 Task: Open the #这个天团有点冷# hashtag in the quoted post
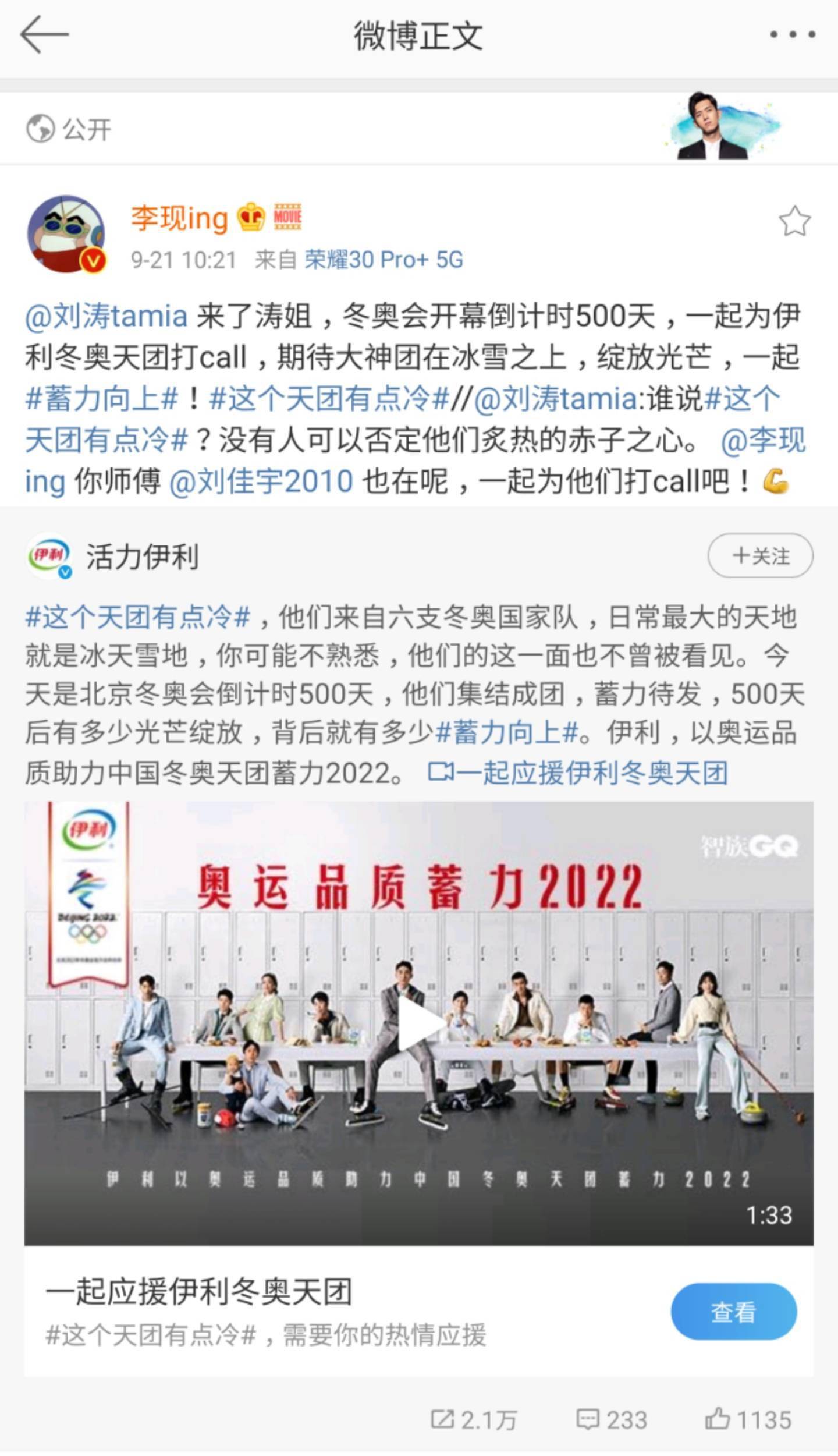tap(137, 617)
